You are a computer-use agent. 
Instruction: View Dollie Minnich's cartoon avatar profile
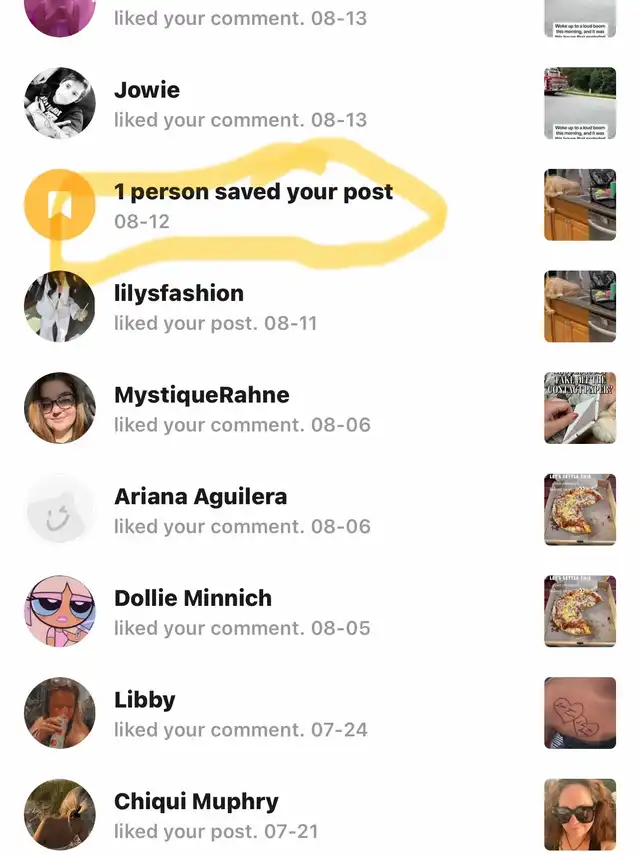pyautogui.click(x=60, y=612)
